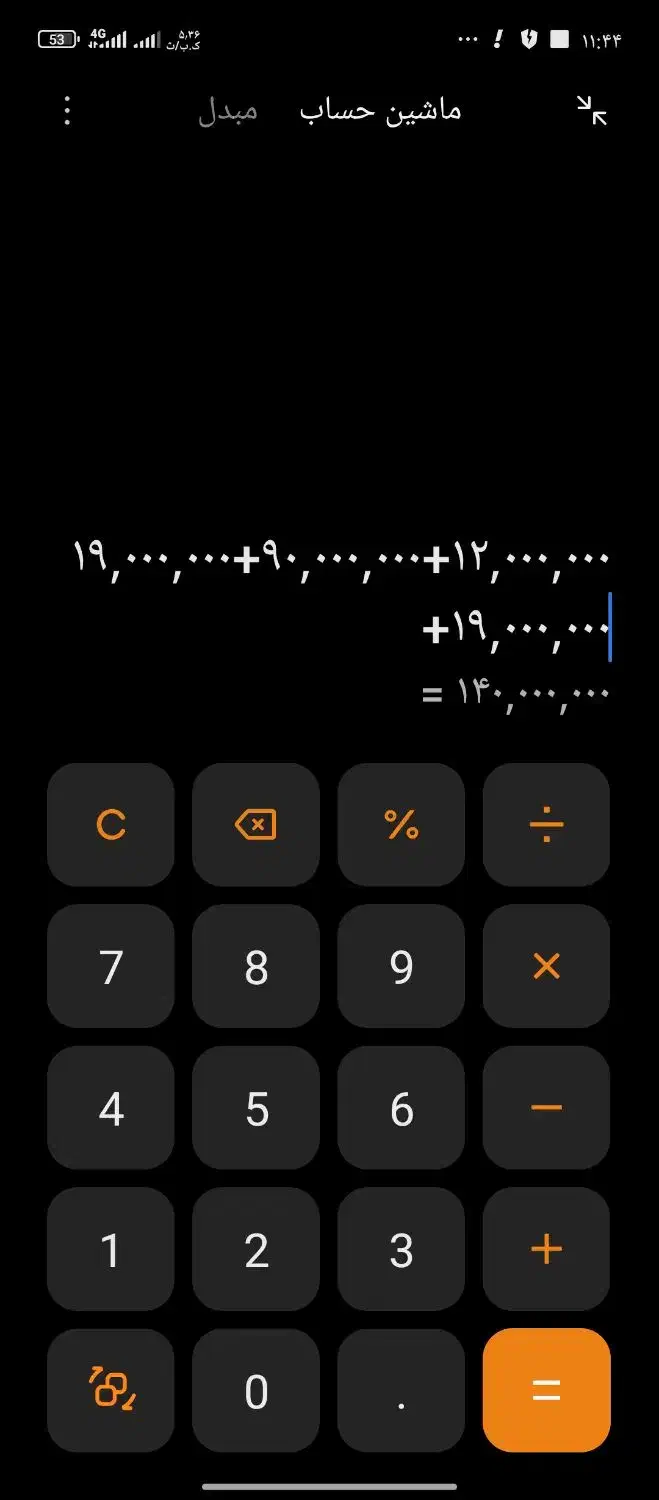Select the division operator

pyautogui.click(x=546, y=825)
